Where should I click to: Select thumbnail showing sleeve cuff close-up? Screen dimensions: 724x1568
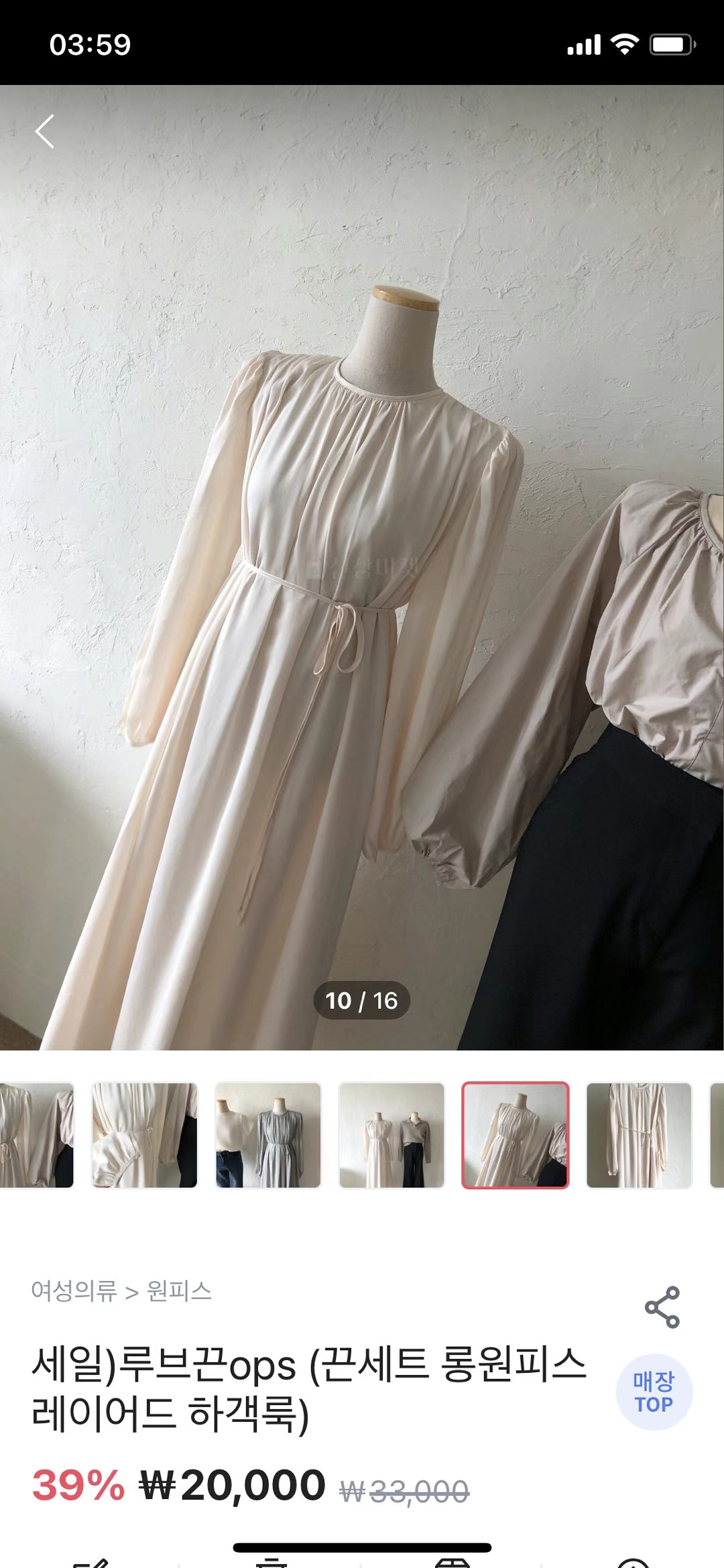click(144, 1135)
